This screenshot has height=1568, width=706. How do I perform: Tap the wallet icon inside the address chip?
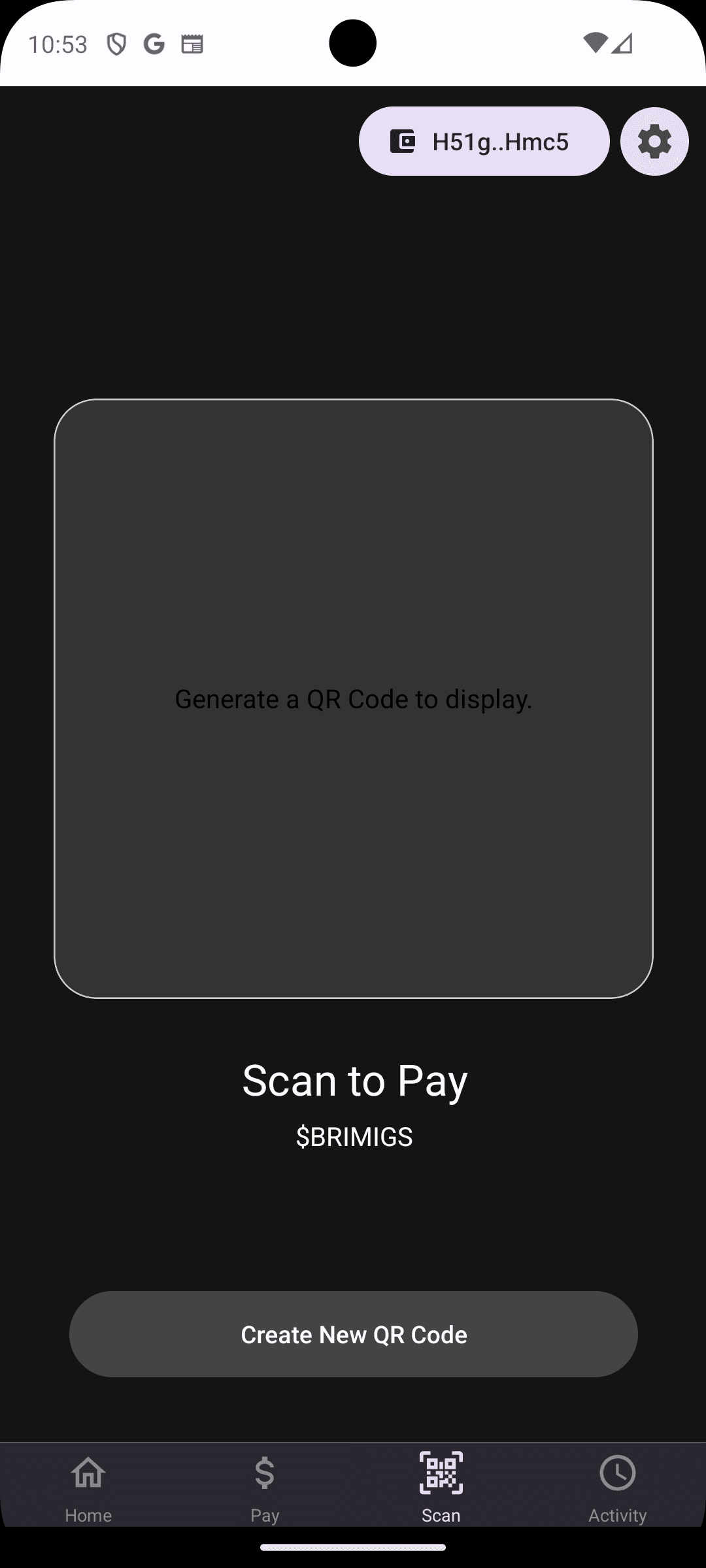402,141
